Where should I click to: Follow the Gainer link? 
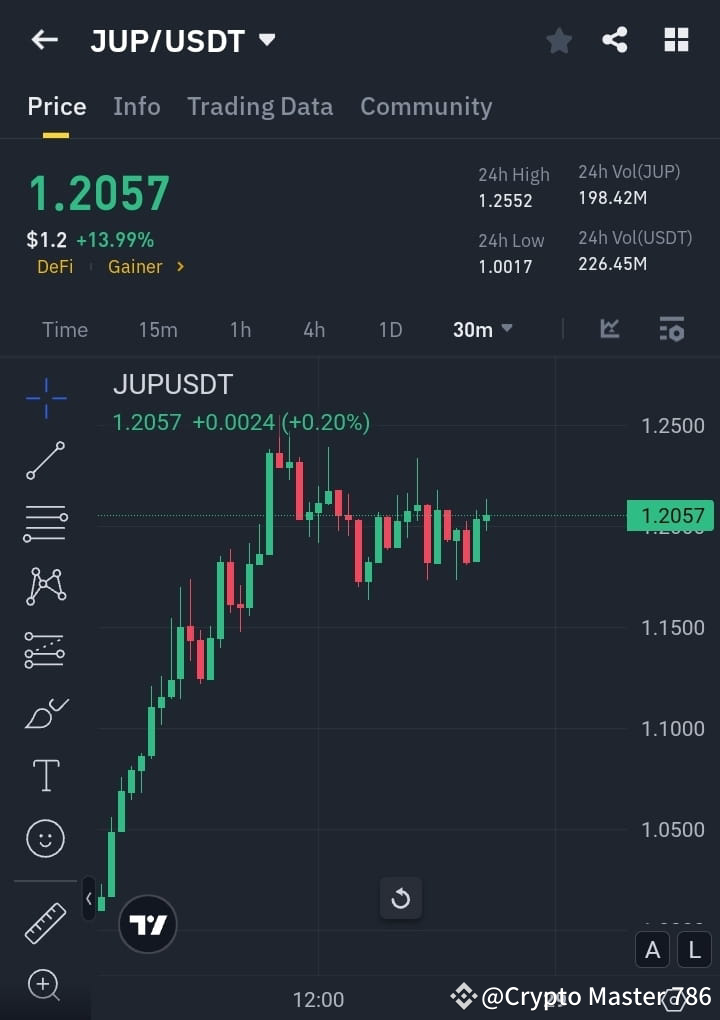[x=135, y=267]
